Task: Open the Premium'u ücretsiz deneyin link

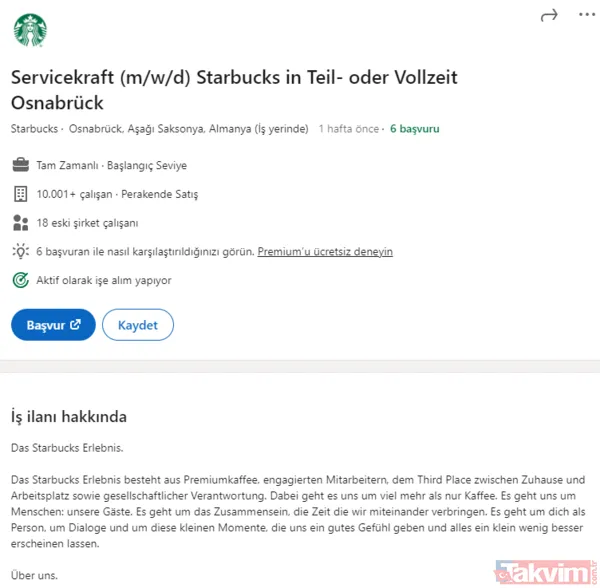Action: [325, 251]
